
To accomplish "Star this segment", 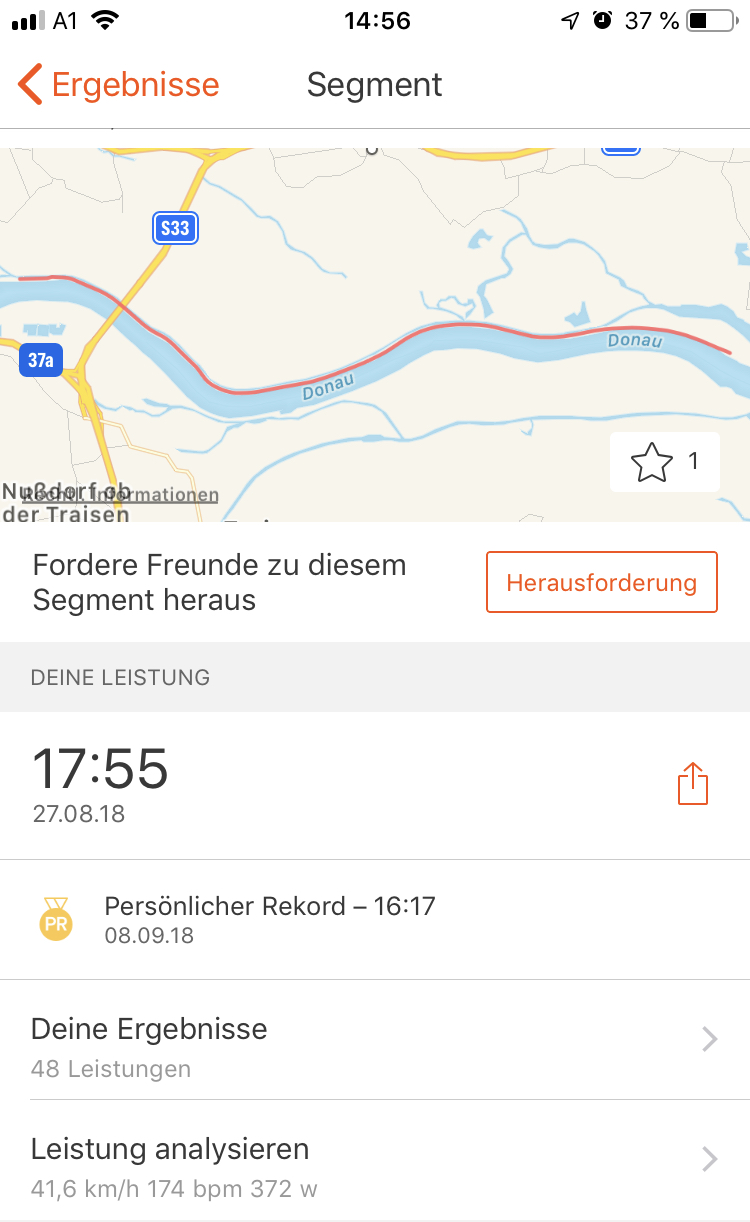I will point(665,462).
